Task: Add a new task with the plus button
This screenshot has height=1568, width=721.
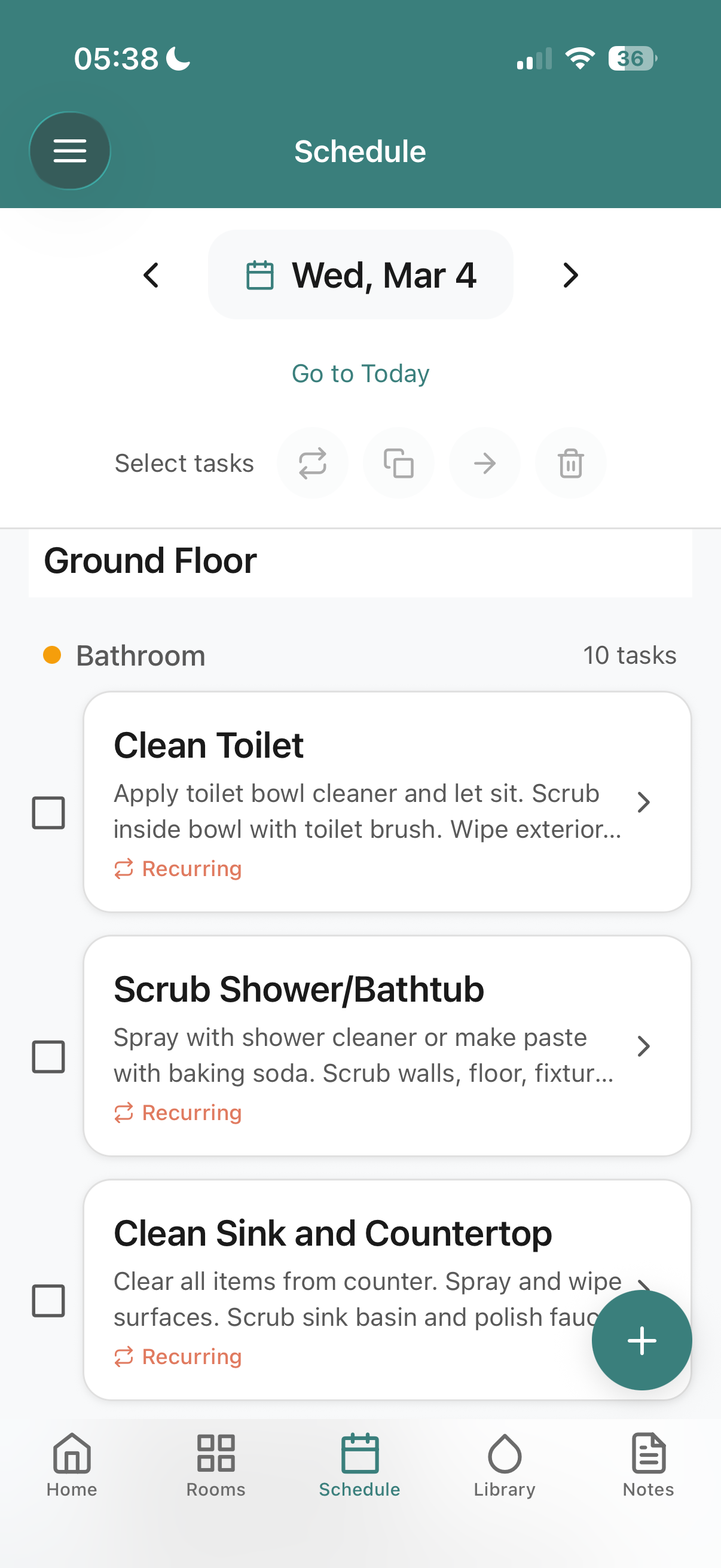Action: click(641, 1340)
